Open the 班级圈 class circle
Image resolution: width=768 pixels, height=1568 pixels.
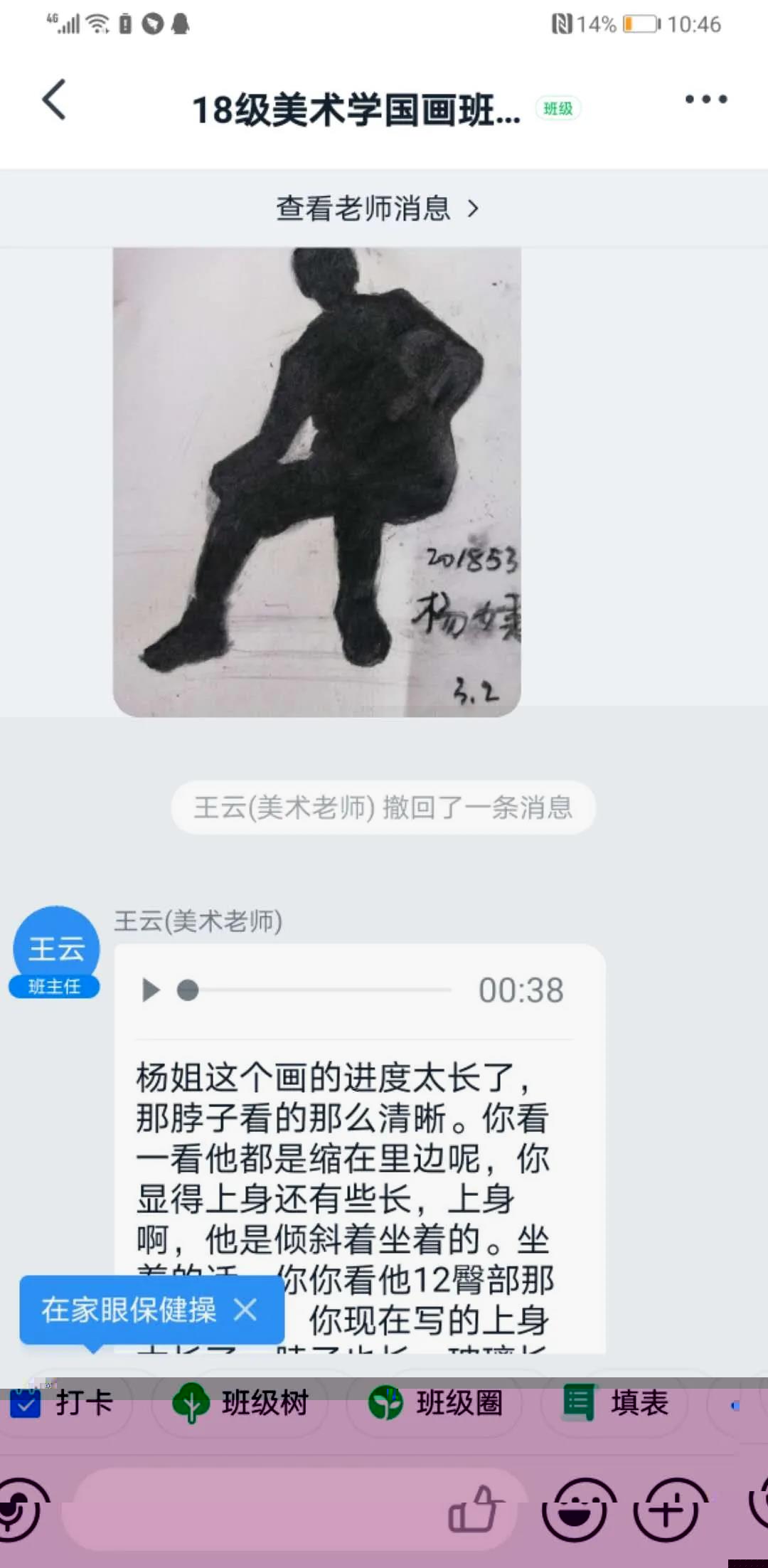[x=436, y=1404]
